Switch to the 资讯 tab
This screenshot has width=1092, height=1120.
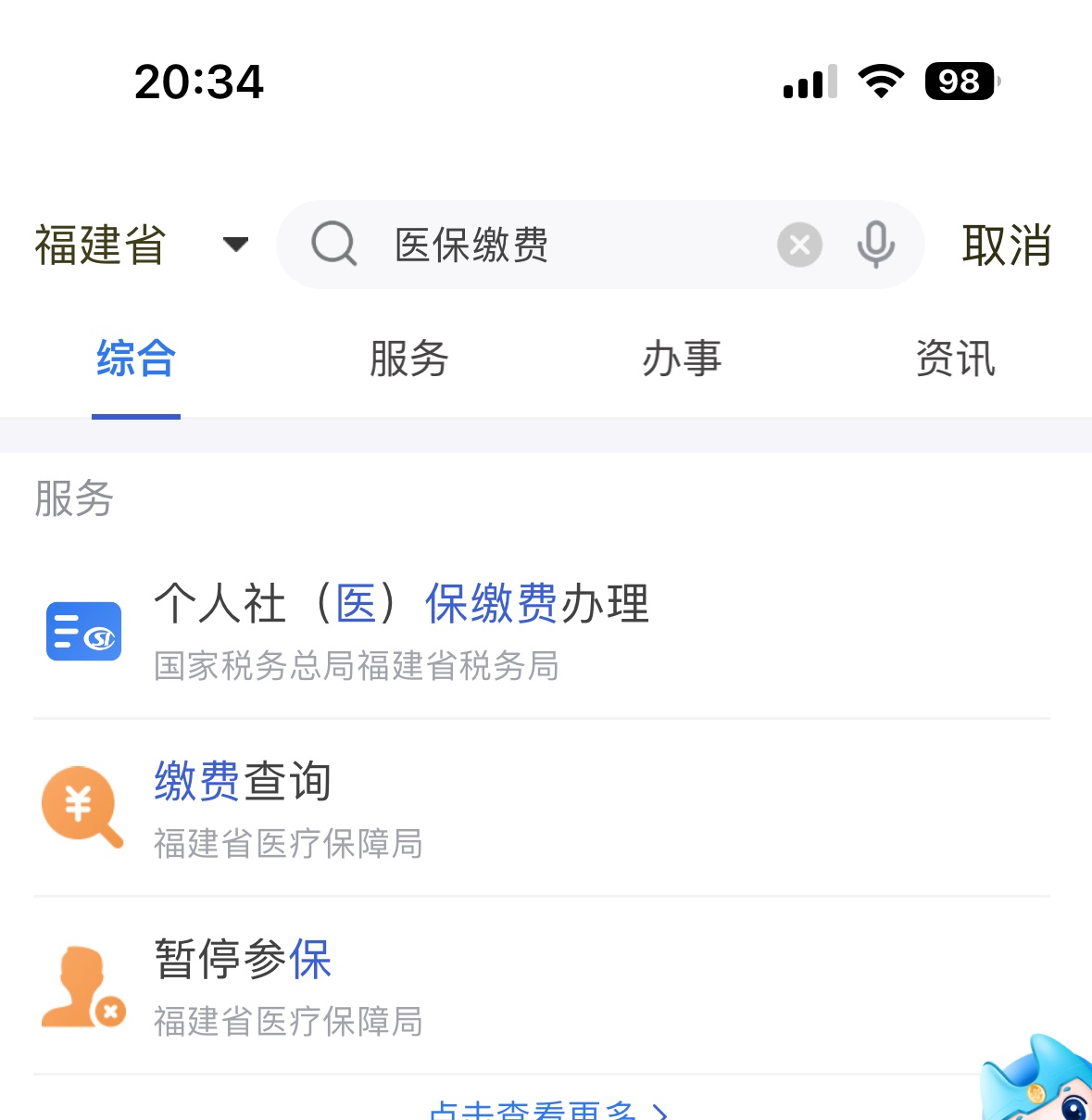click(x=955, y=359)
